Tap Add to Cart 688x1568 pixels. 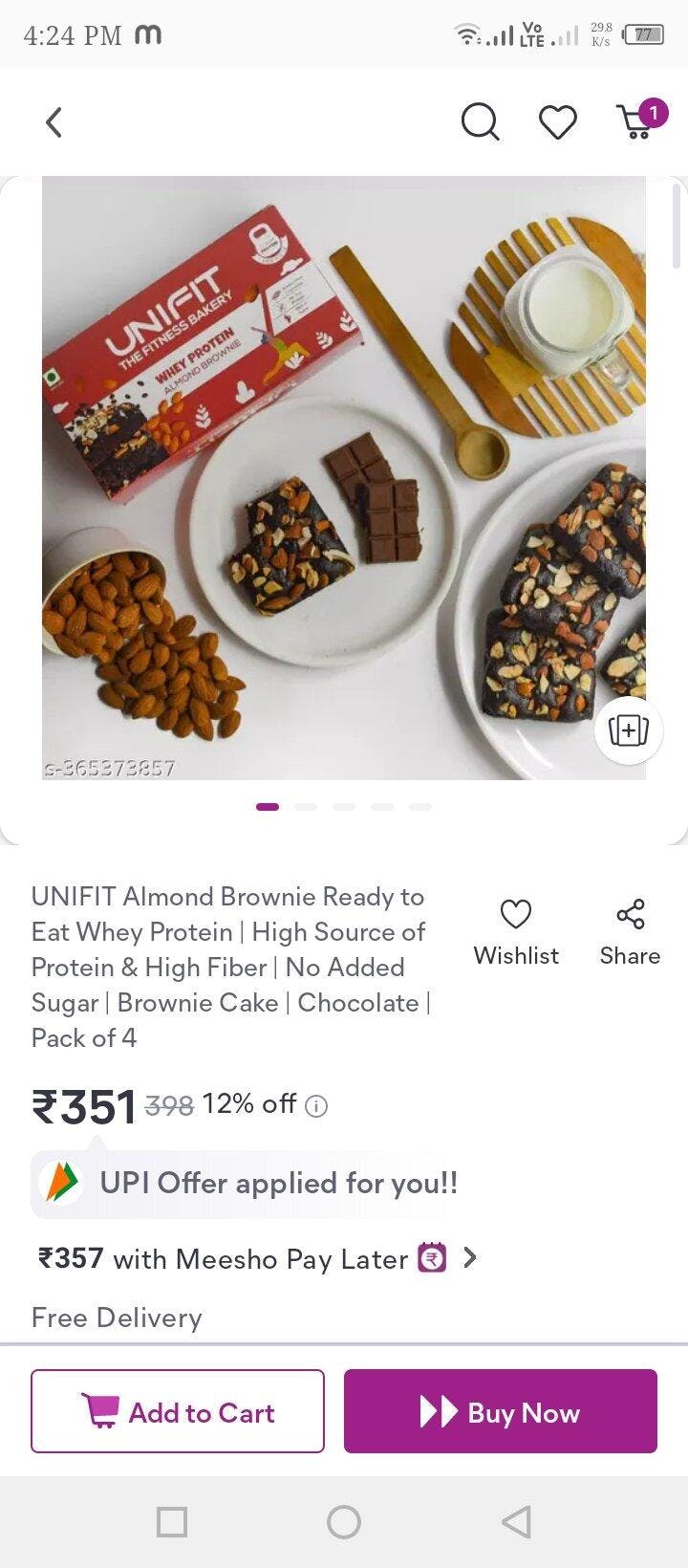tap(178, 1411)
